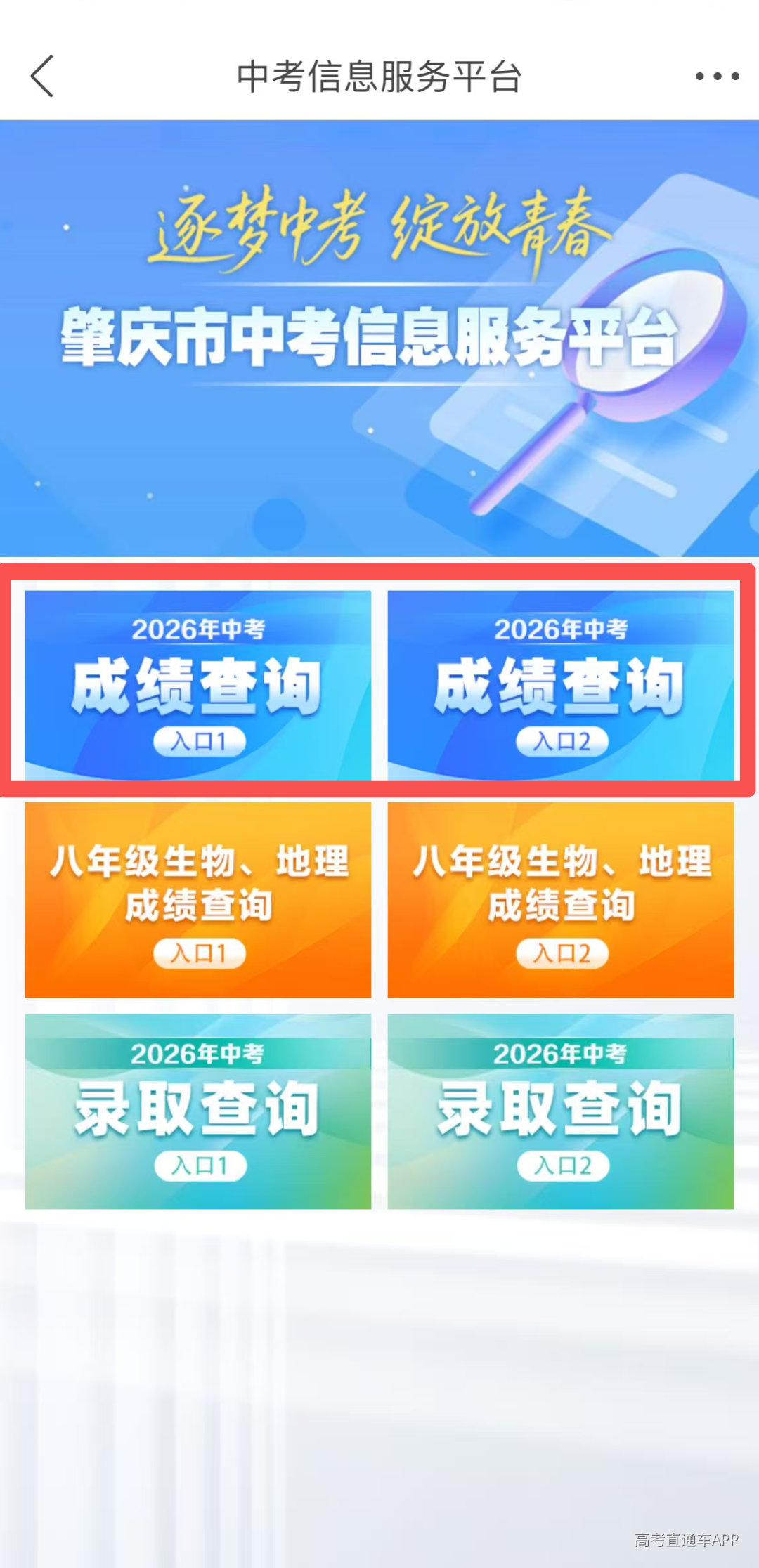The width and height of the screenshot is (759, 1568).
Task: Go back using the top-left arrow
Action: (42, 76)
